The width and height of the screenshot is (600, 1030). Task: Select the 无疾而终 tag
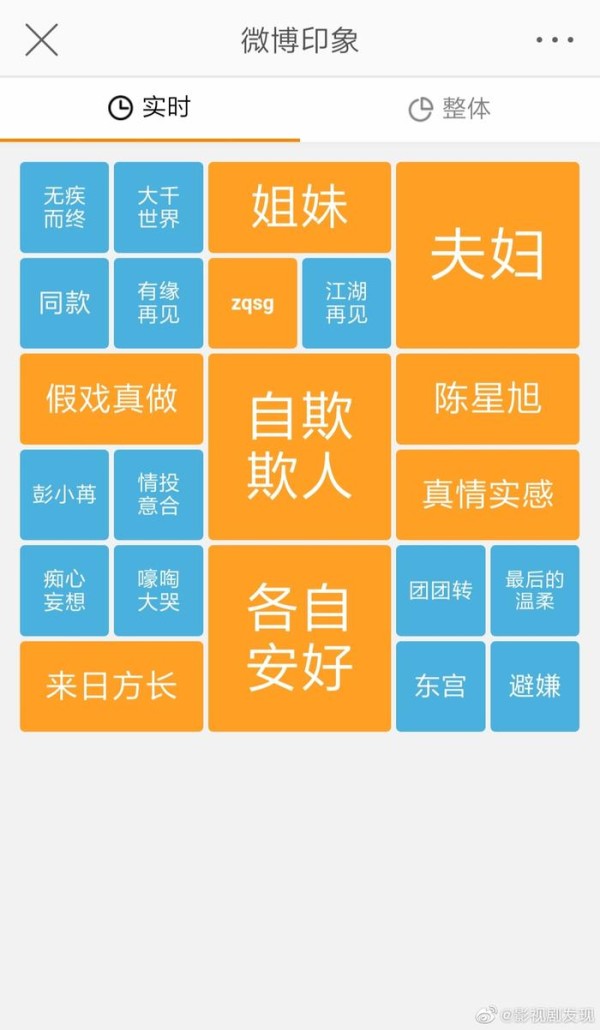click(64, 207)
